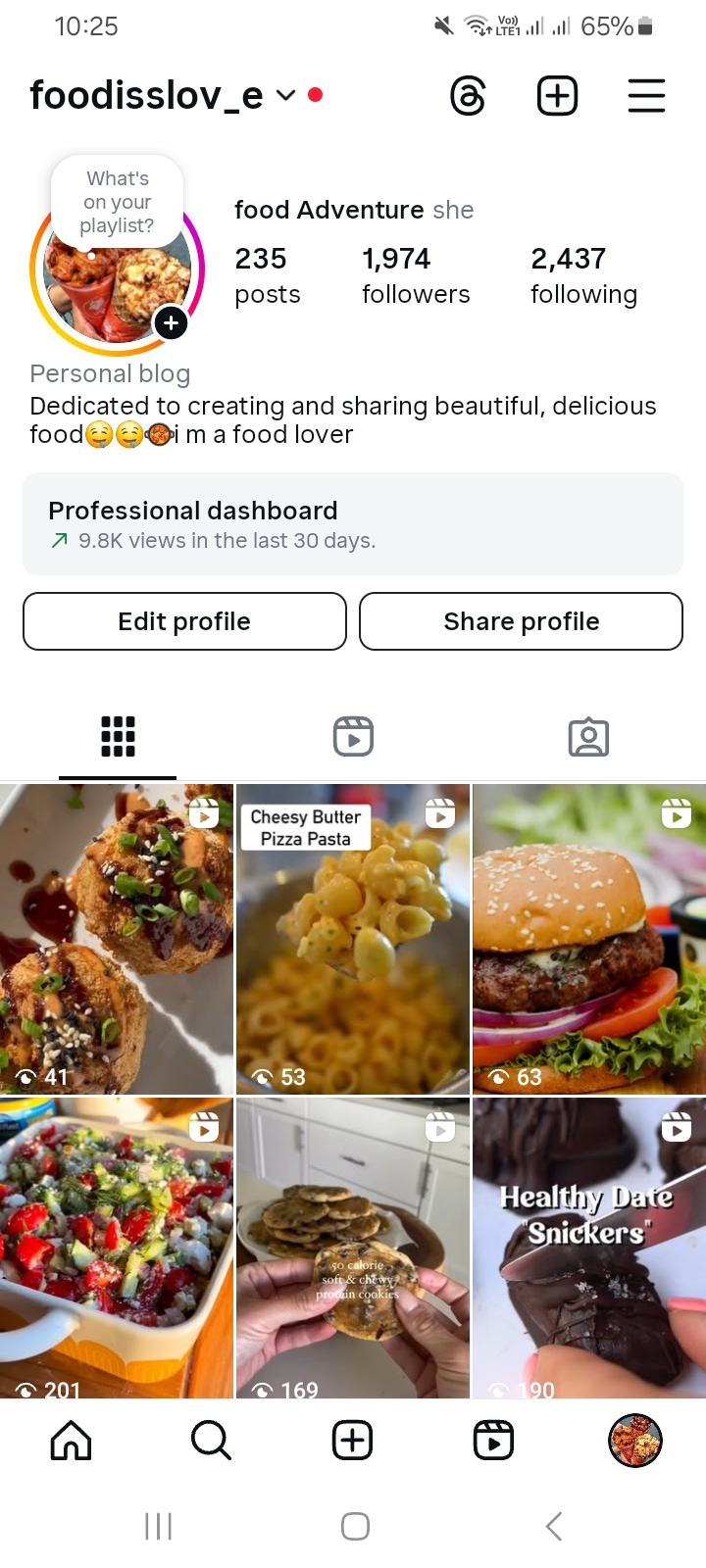Open the burger reel with 63 views

point(589,939)
